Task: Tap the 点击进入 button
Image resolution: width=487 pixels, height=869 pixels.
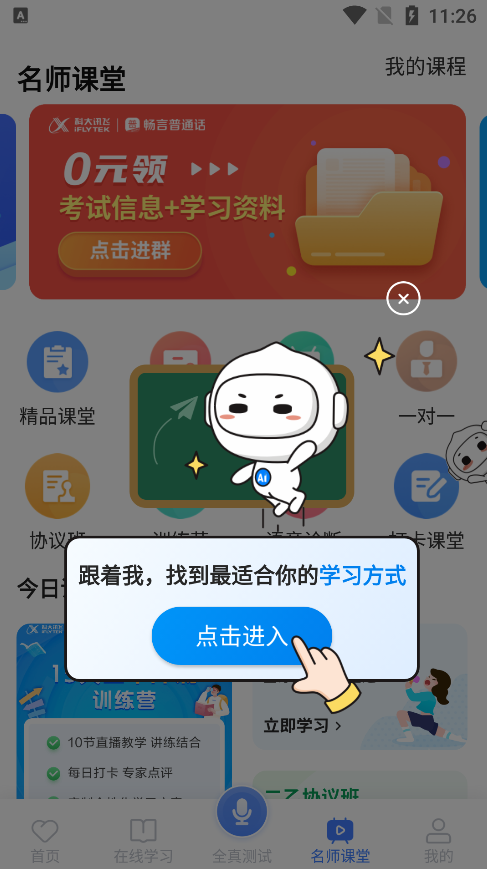Action: coord(242,636)
